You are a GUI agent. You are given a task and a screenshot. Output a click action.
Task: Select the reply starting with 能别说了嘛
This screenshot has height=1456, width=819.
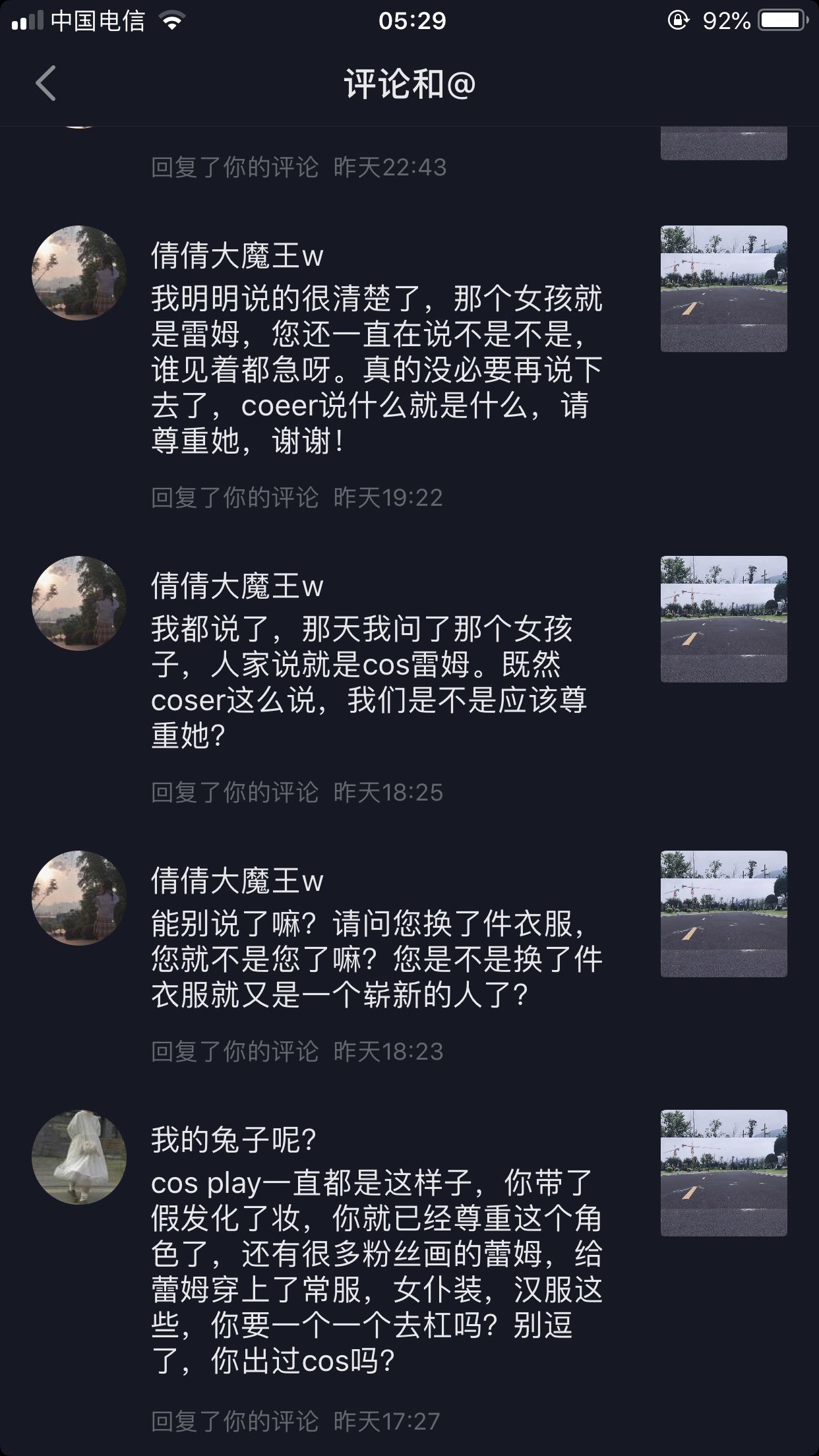click(x=376, y=959)
